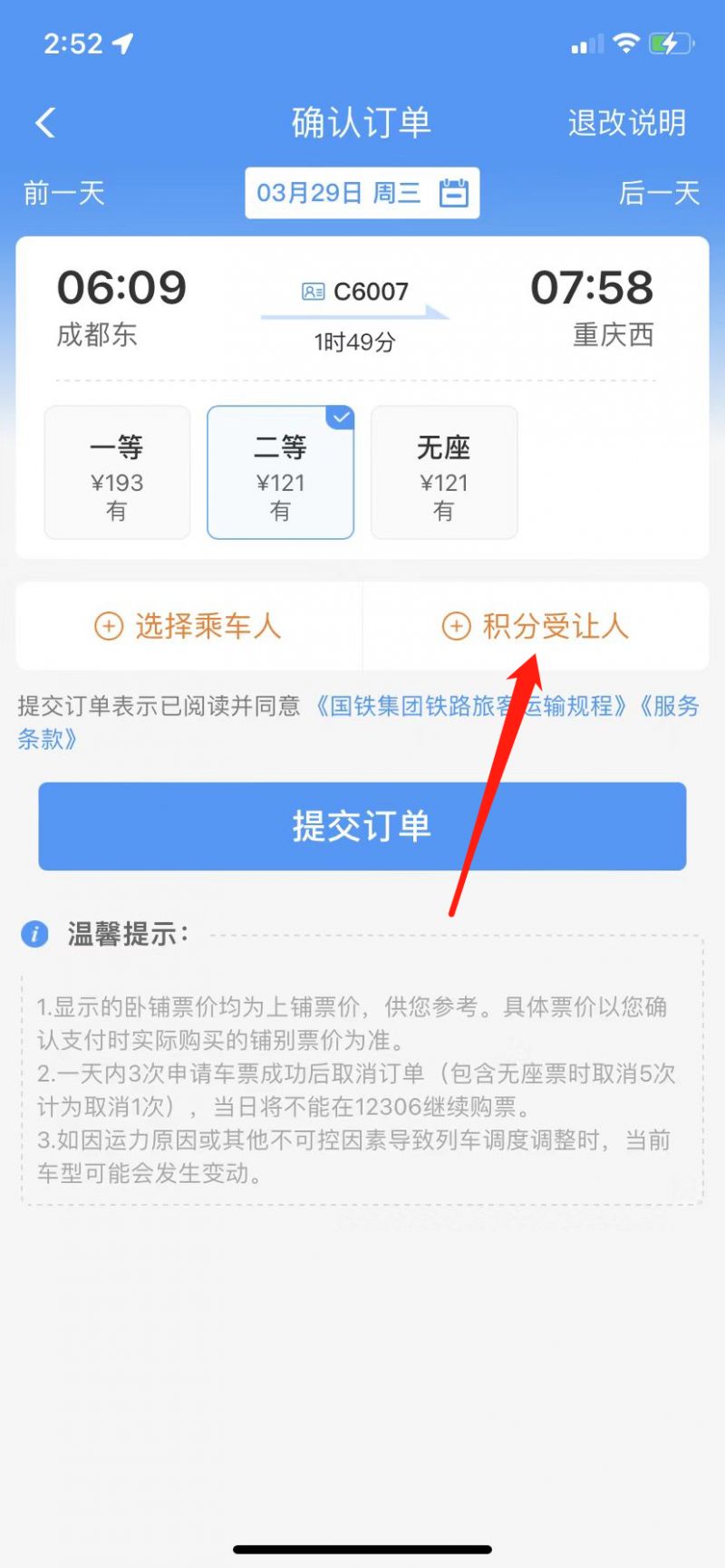Tap the charging battery icon top right
This screenshot has width=725, height=1568.
point(671,42)
